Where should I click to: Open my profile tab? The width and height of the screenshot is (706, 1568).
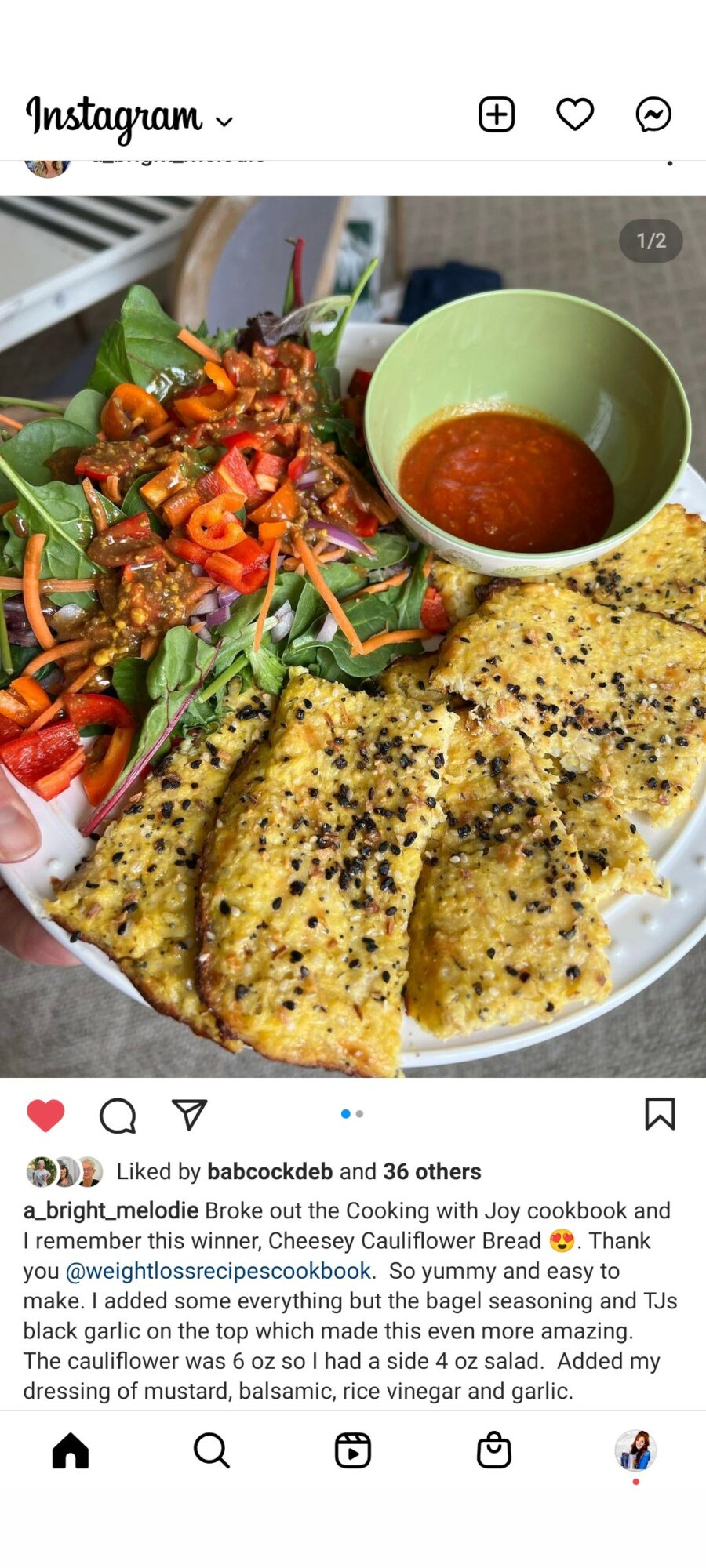click(635, 1450)
